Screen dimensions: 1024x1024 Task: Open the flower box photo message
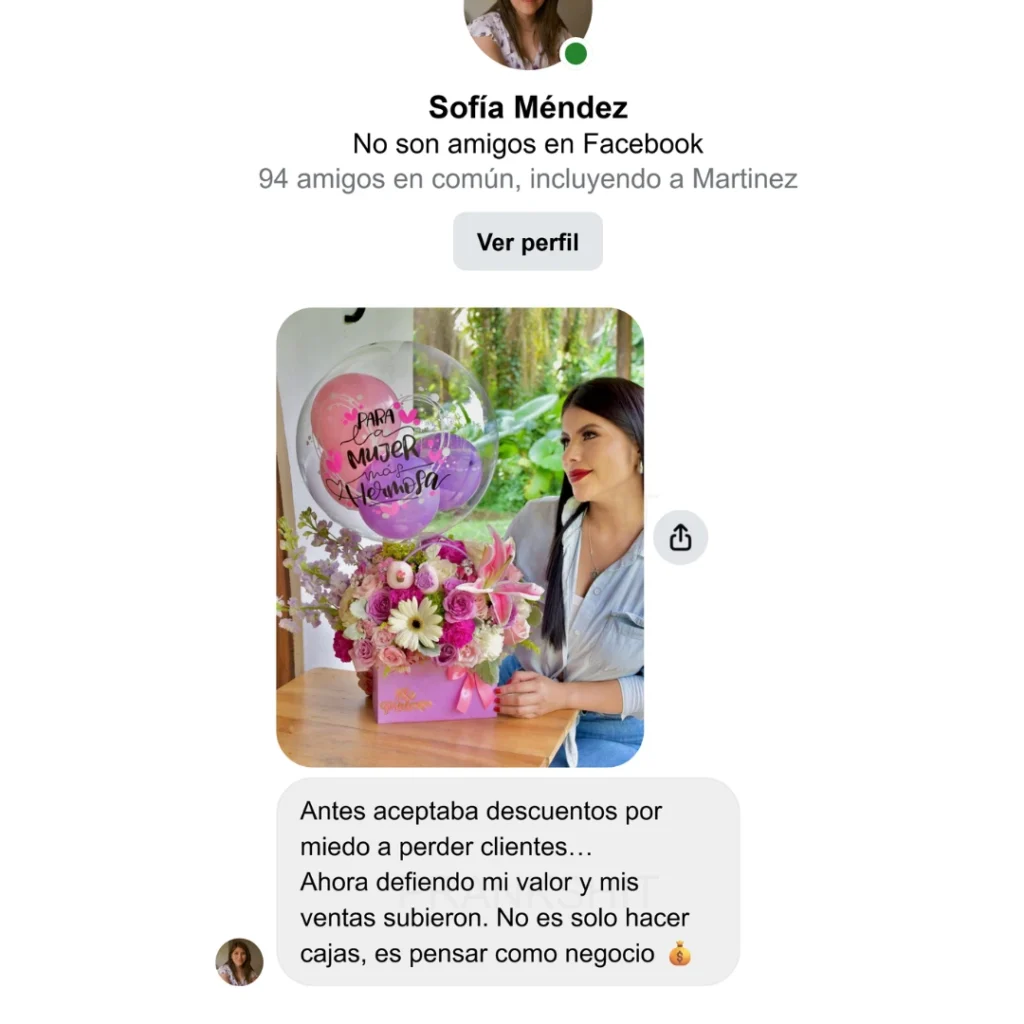pos(460,537)
